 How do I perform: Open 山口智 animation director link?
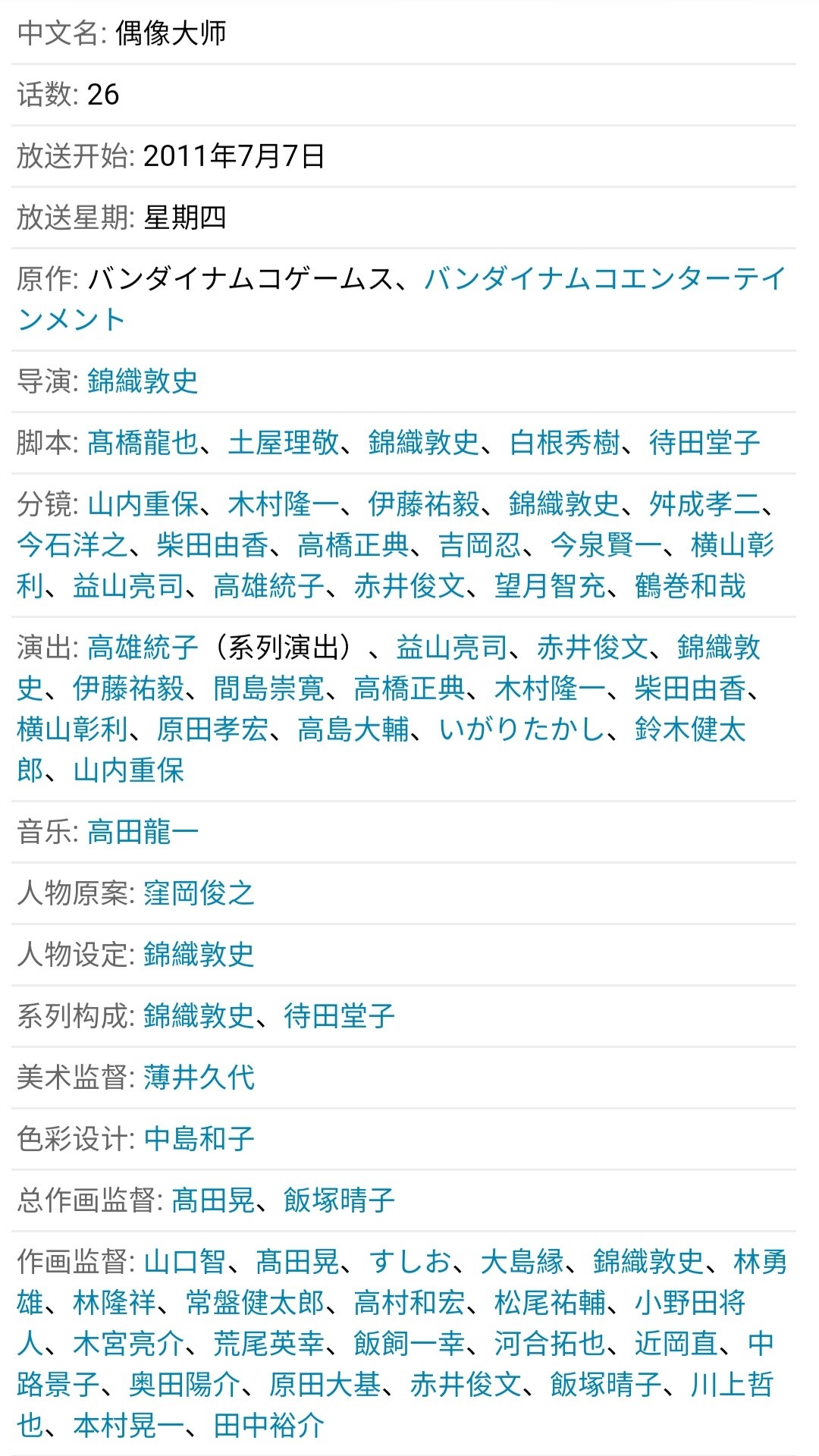point(185,1262)
